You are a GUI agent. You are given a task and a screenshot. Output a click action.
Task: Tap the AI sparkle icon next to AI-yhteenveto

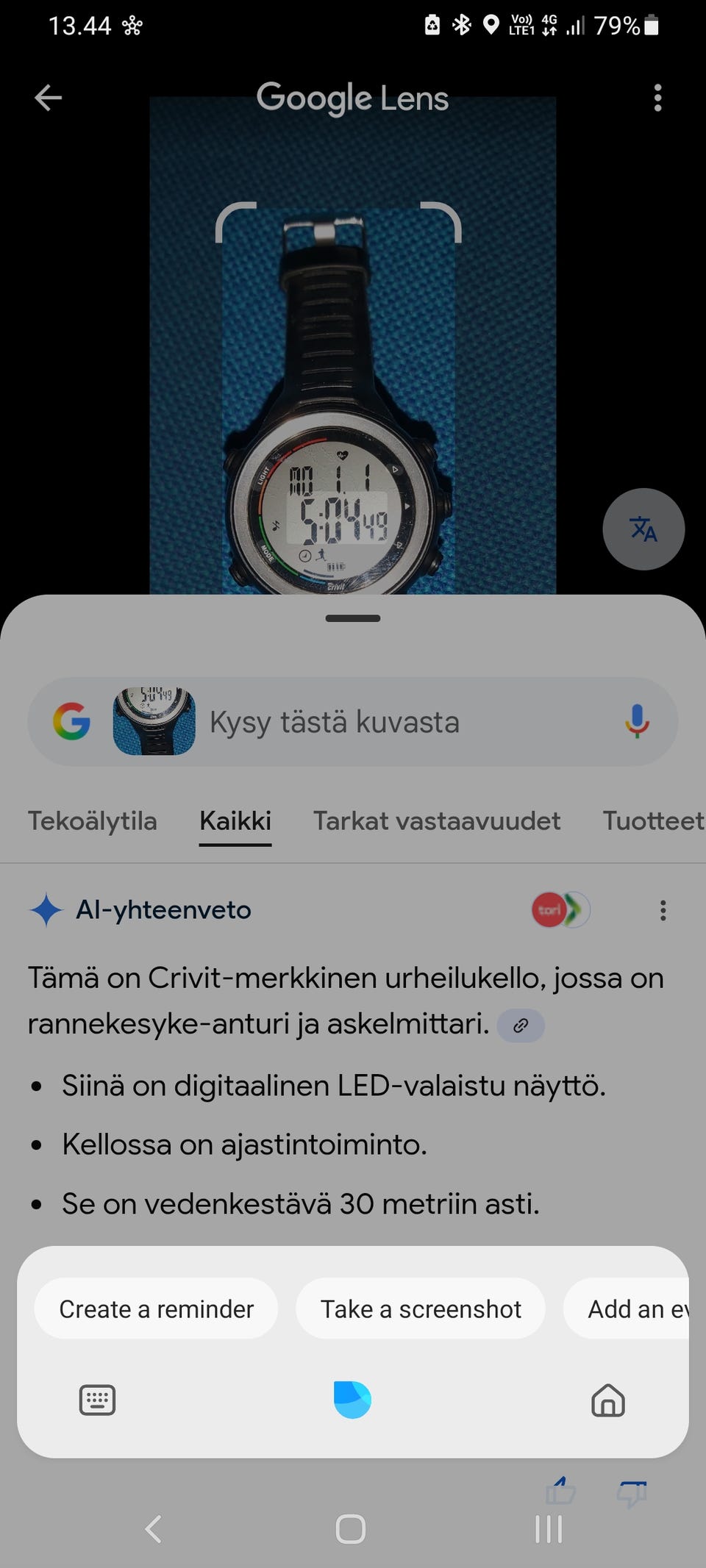(46, 909)
